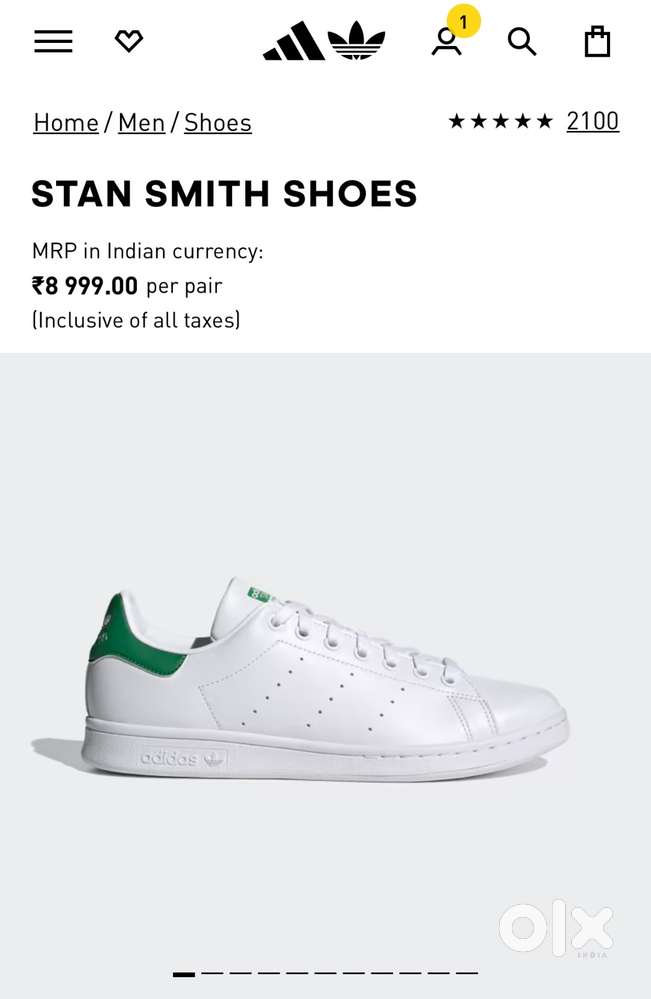Open the wishlist heart icon
Image resolution: width=651 pixels, height=999 pixels.
pos(129,41)
